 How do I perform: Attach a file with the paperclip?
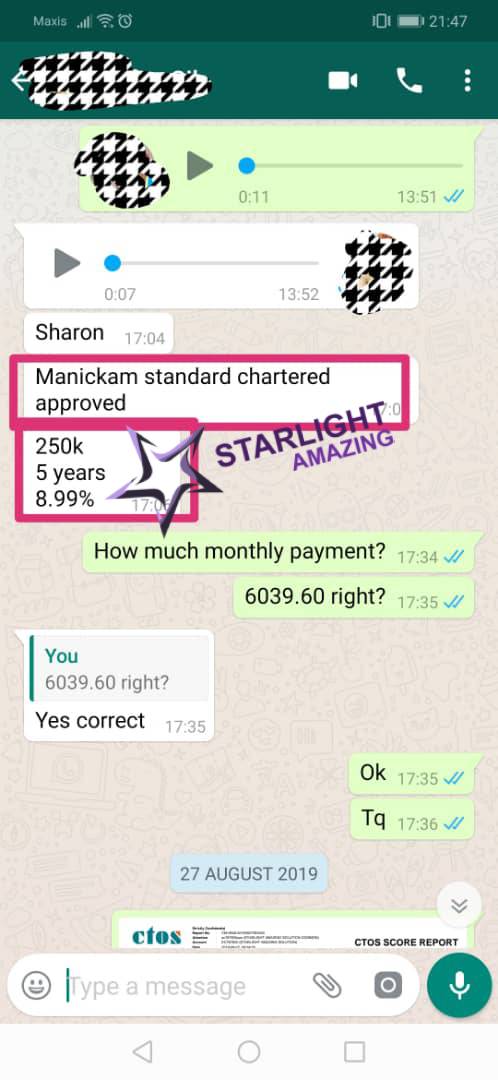[x=327, y=986]
